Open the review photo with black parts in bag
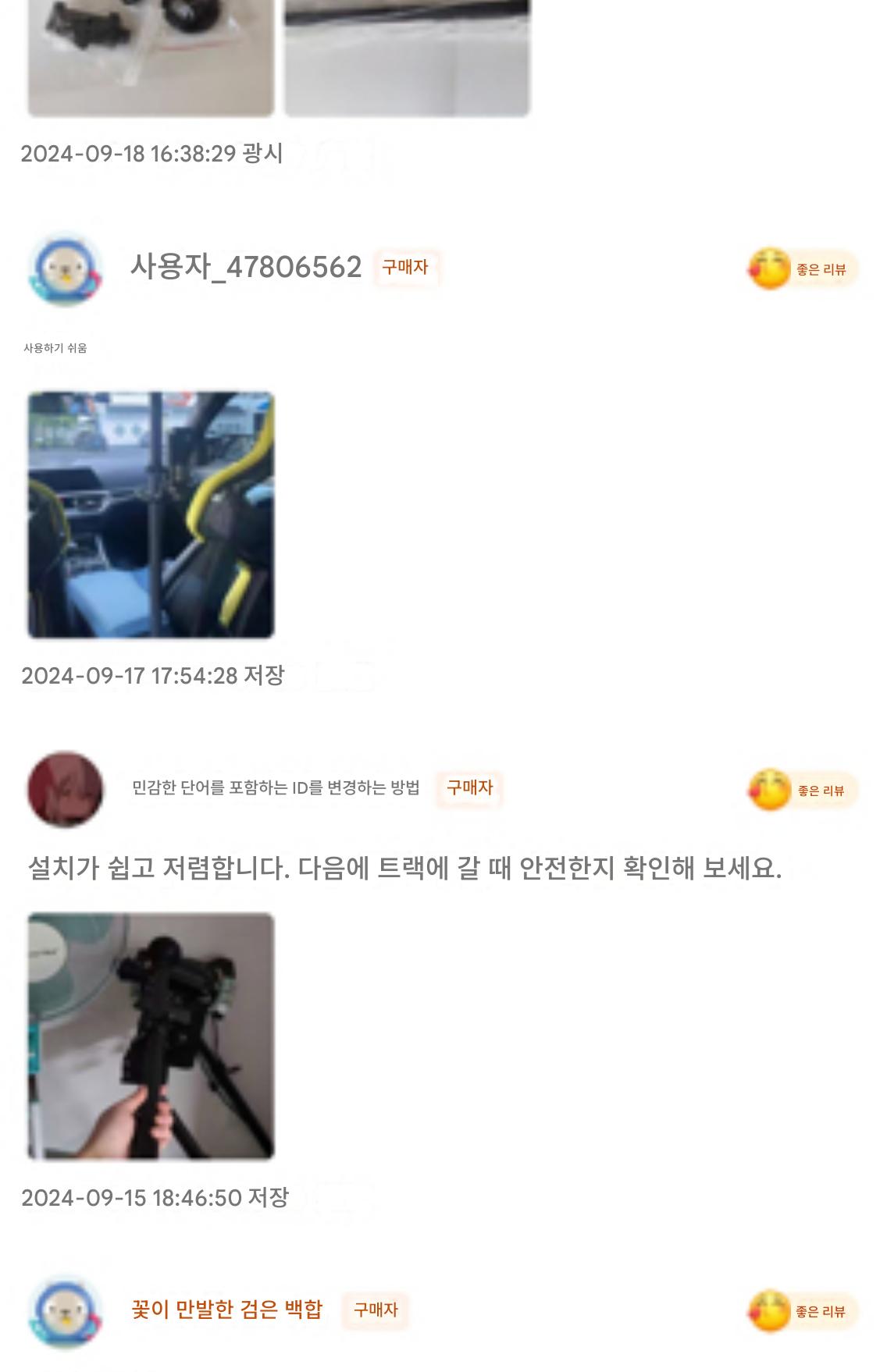 click(151, 59)
